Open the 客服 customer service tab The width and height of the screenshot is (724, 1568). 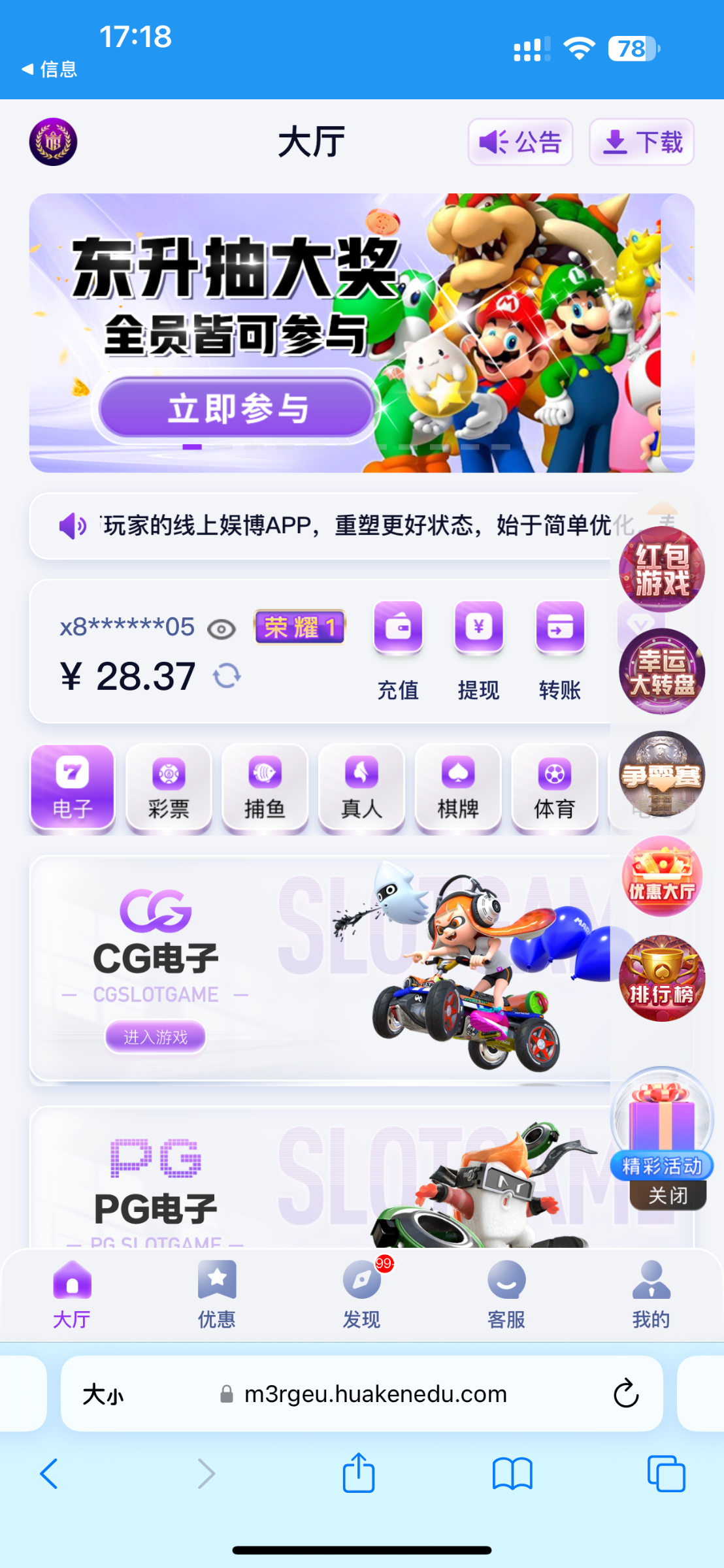(506, 1295)
